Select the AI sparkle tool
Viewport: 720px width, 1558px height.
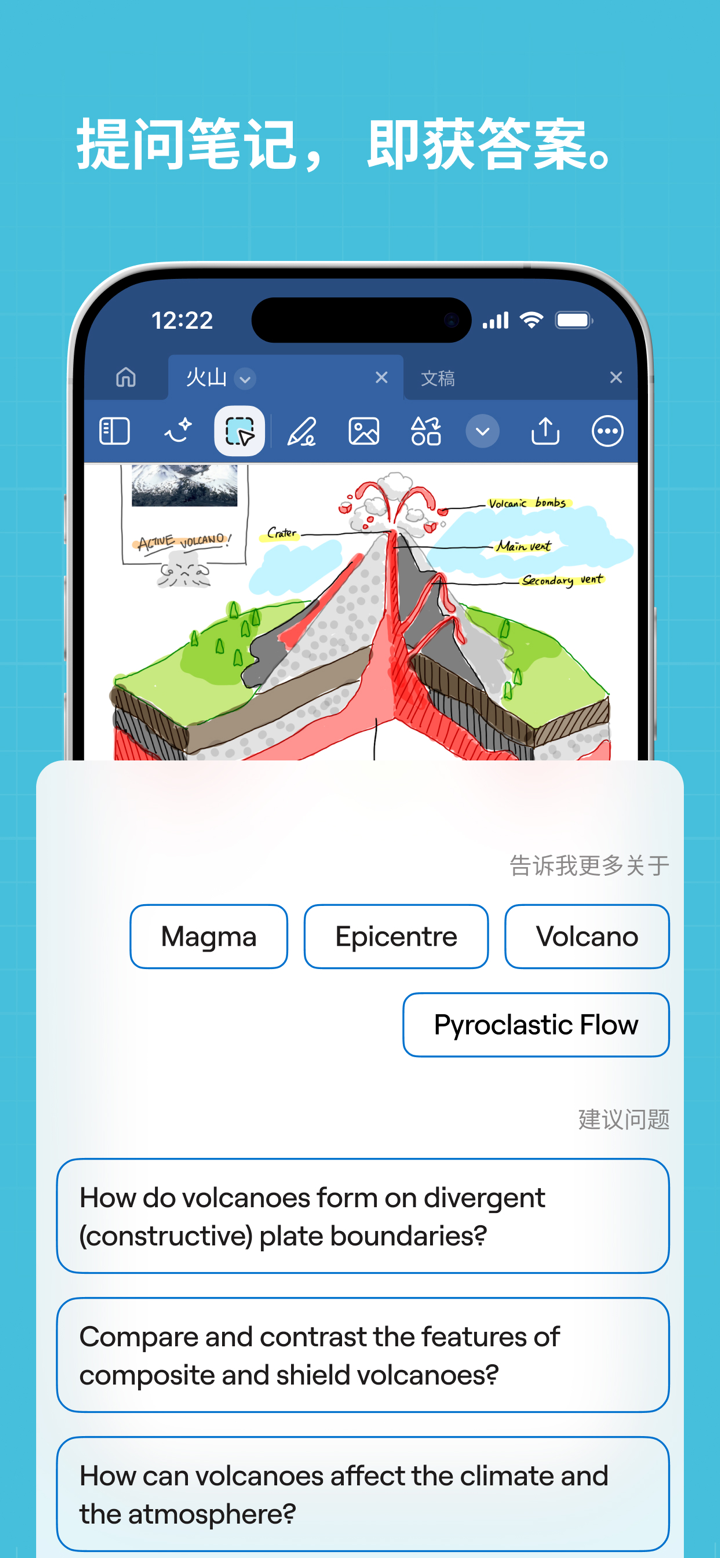[x=178, y=430]
